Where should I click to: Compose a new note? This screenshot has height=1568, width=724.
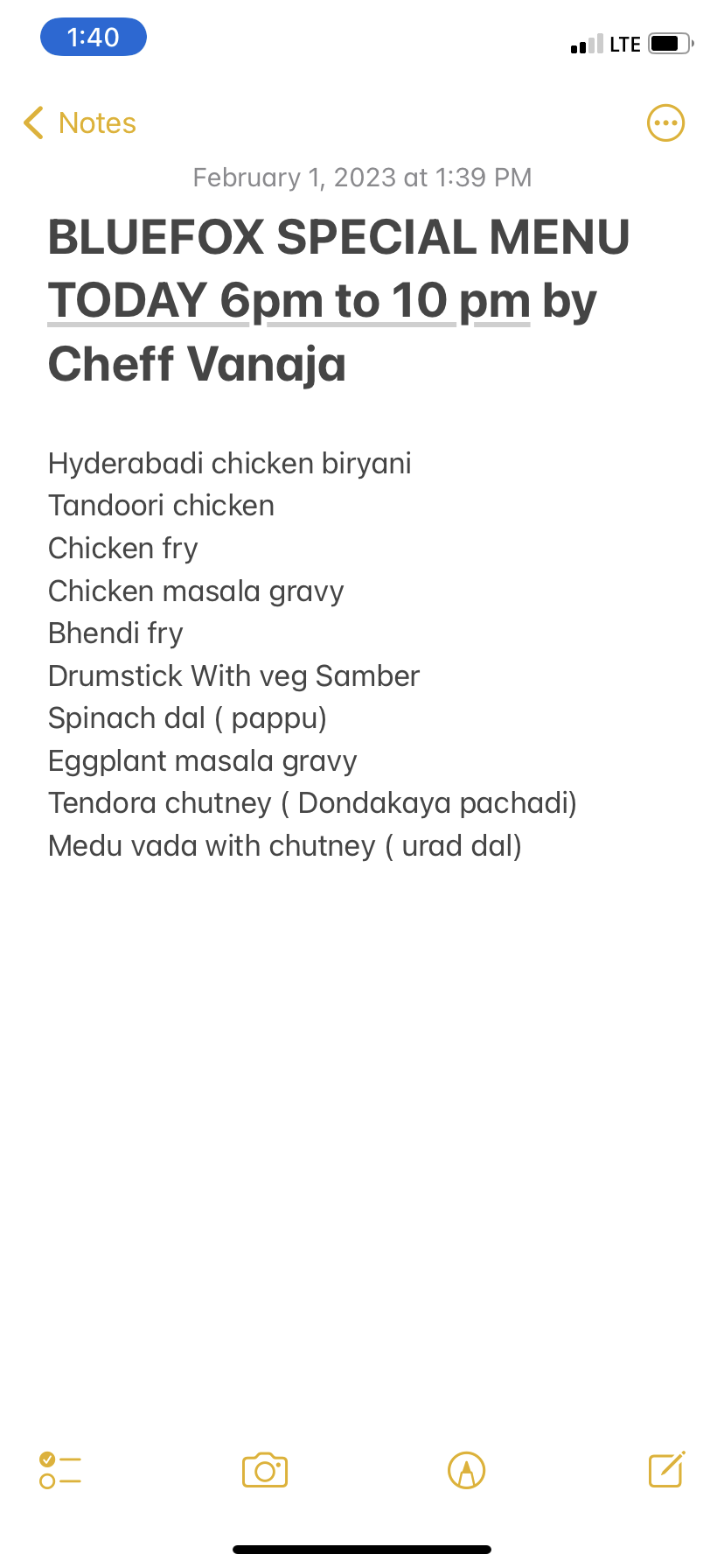[x=666, y=1470]
